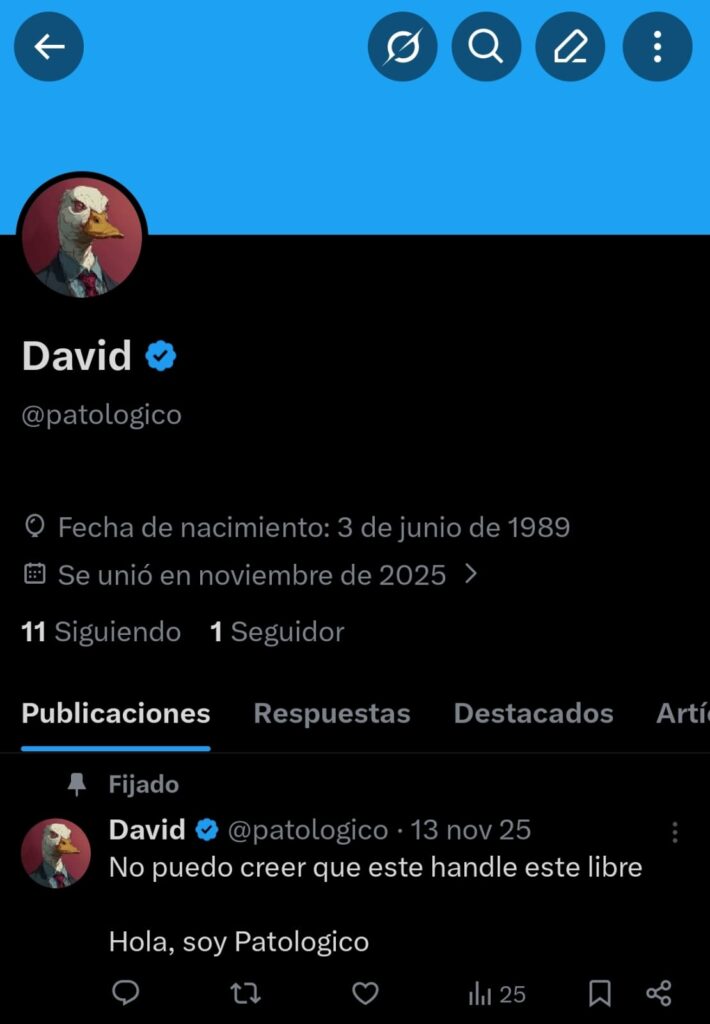The image size is (710, 1024).
Task: Repost the pinned post
Action: point(245,993)
